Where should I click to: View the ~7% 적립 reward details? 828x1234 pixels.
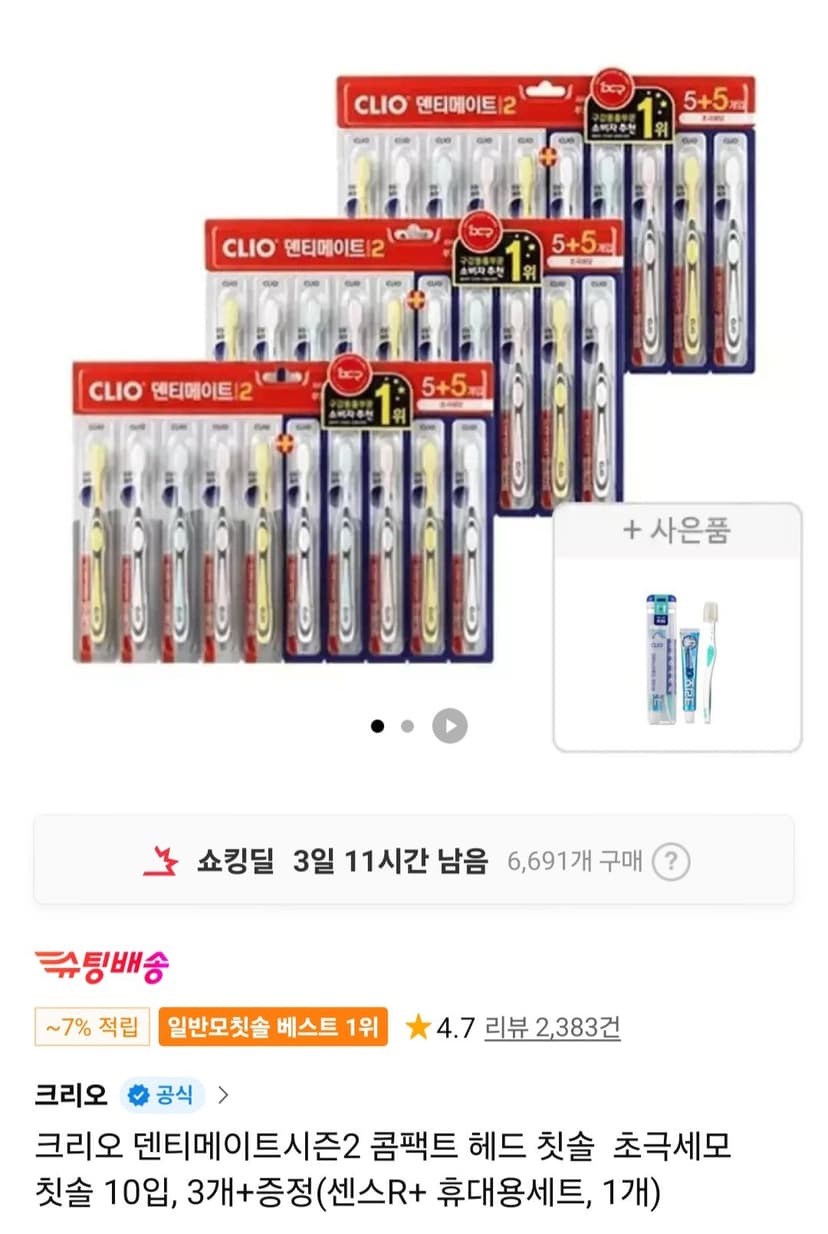(92, 1027)
